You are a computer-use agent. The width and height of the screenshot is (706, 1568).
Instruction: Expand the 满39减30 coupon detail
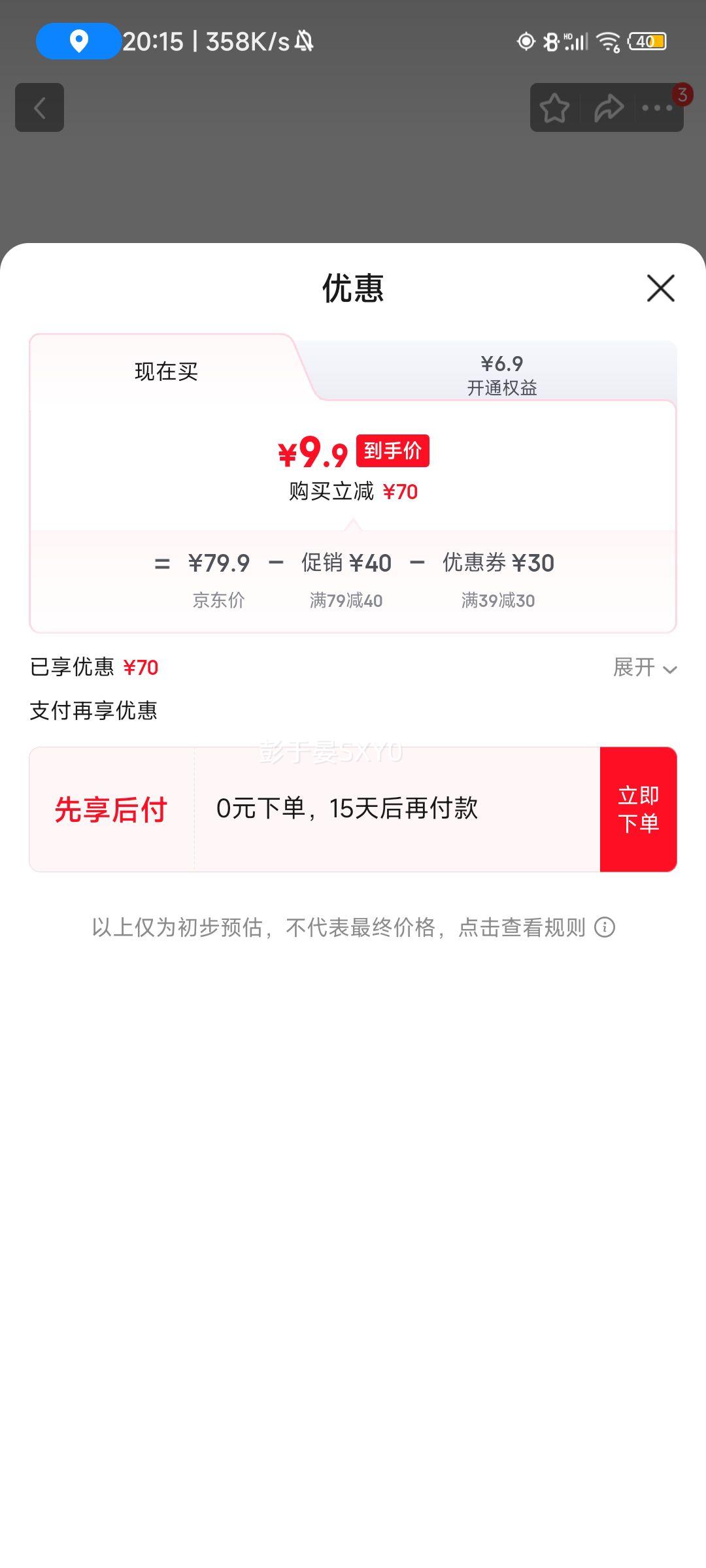pyautogui.click(x=499, y=600)
